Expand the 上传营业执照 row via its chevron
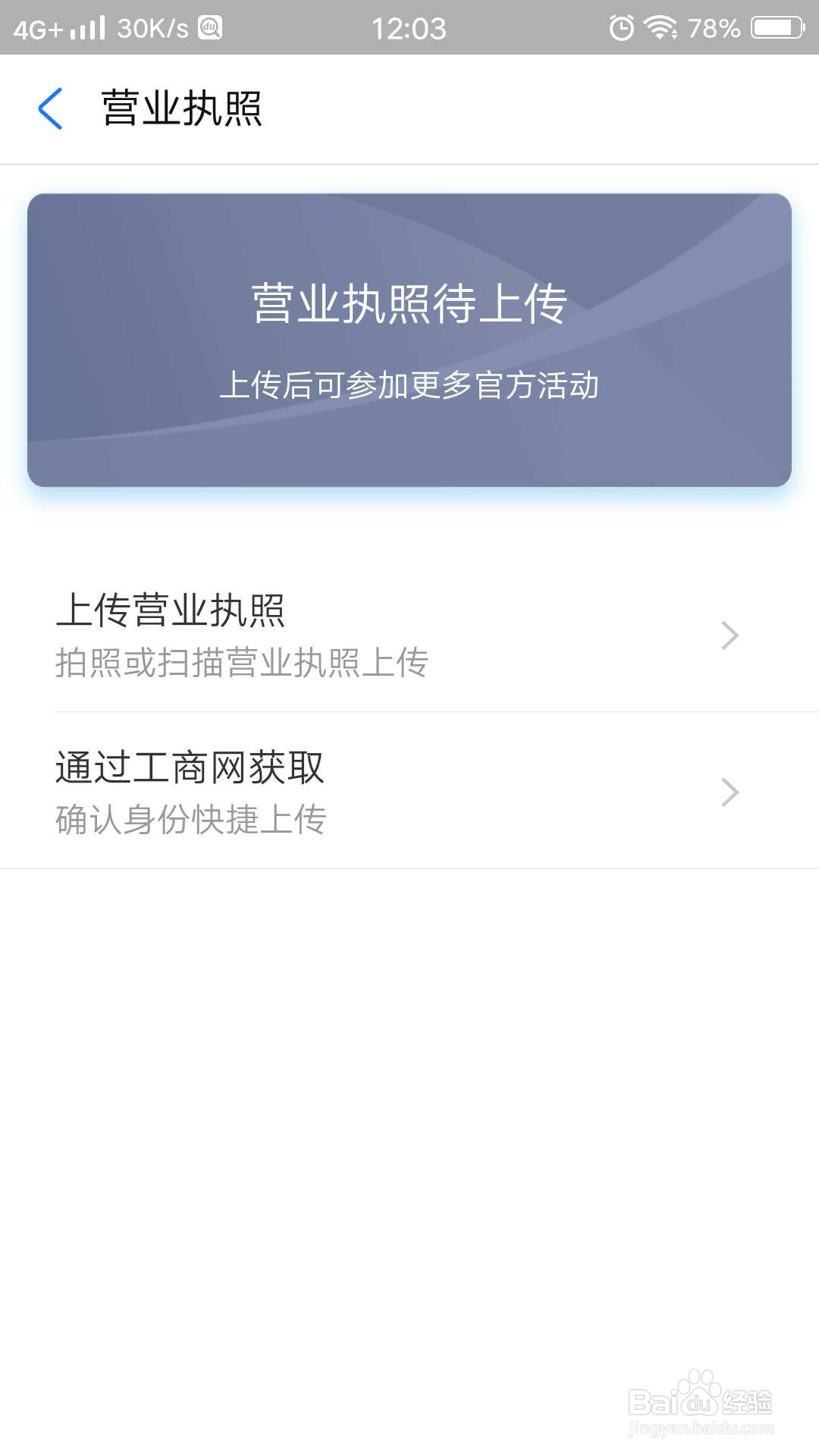Image resolution: width=819 pixels, height=1456 pixels. point(730,635)
